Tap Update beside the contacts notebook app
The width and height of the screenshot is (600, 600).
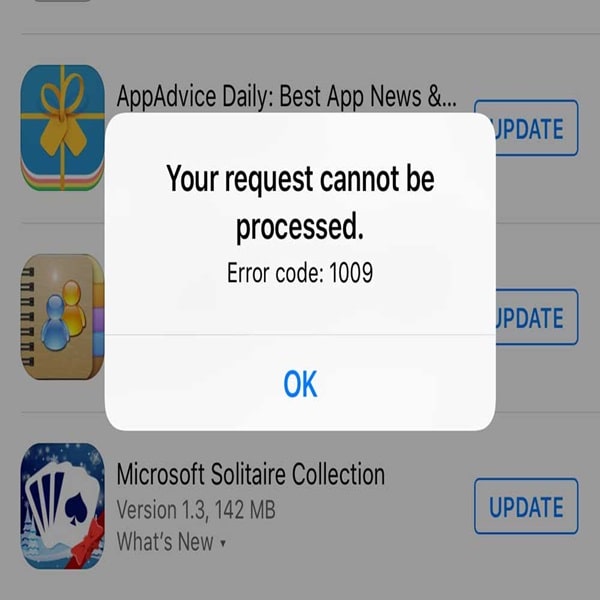[538, 318]
